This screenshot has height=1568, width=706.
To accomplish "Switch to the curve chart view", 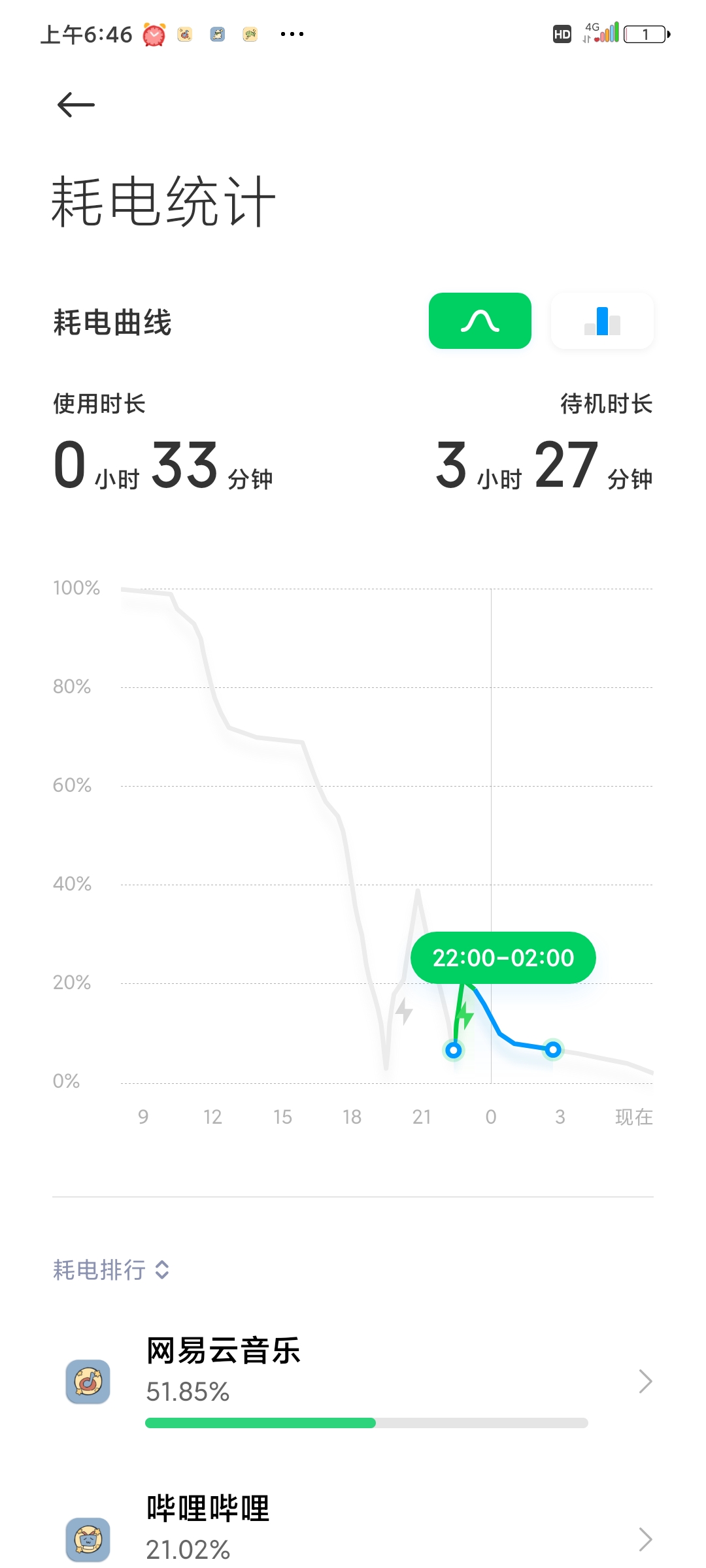I will click(480, 321).
